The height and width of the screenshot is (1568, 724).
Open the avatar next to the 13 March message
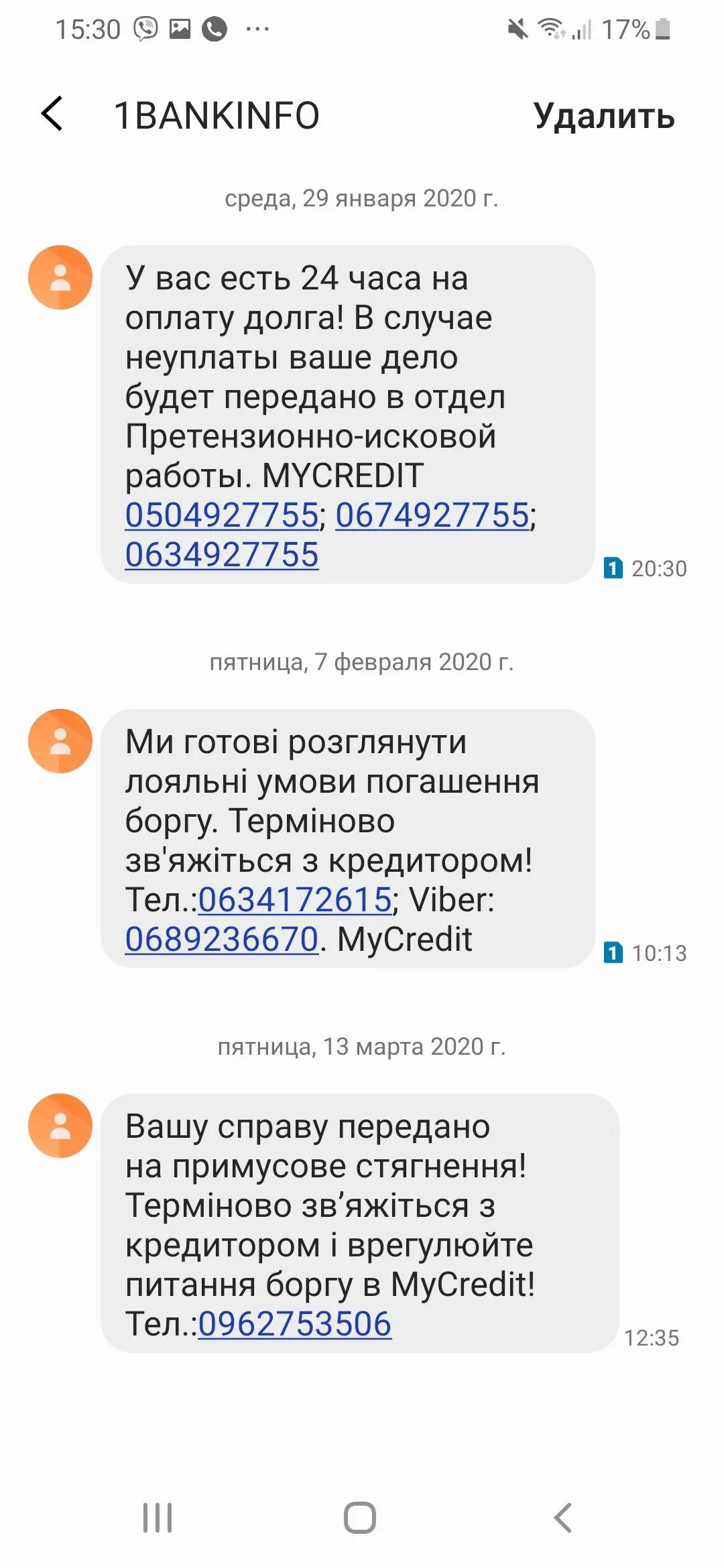tap(60, 1126)
